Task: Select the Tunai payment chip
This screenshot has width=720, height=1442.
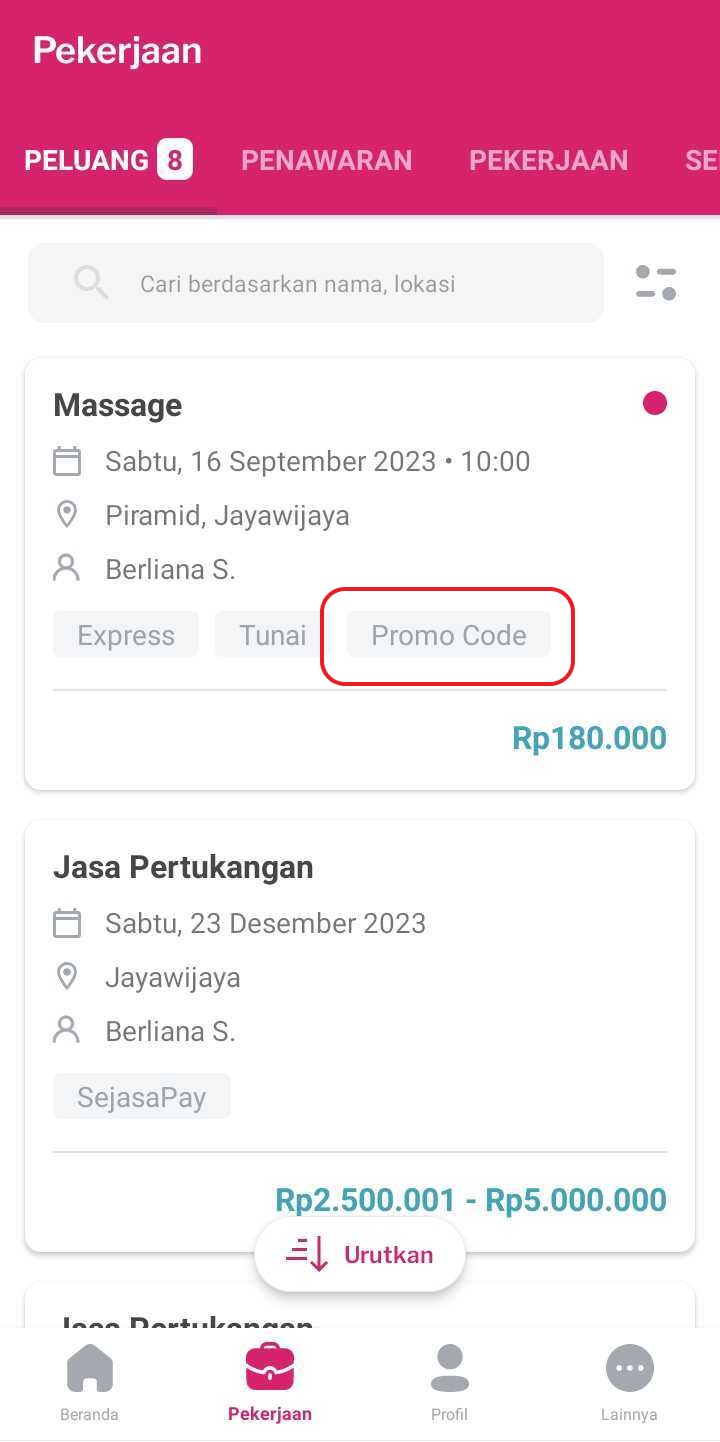Action: (268, 634)
